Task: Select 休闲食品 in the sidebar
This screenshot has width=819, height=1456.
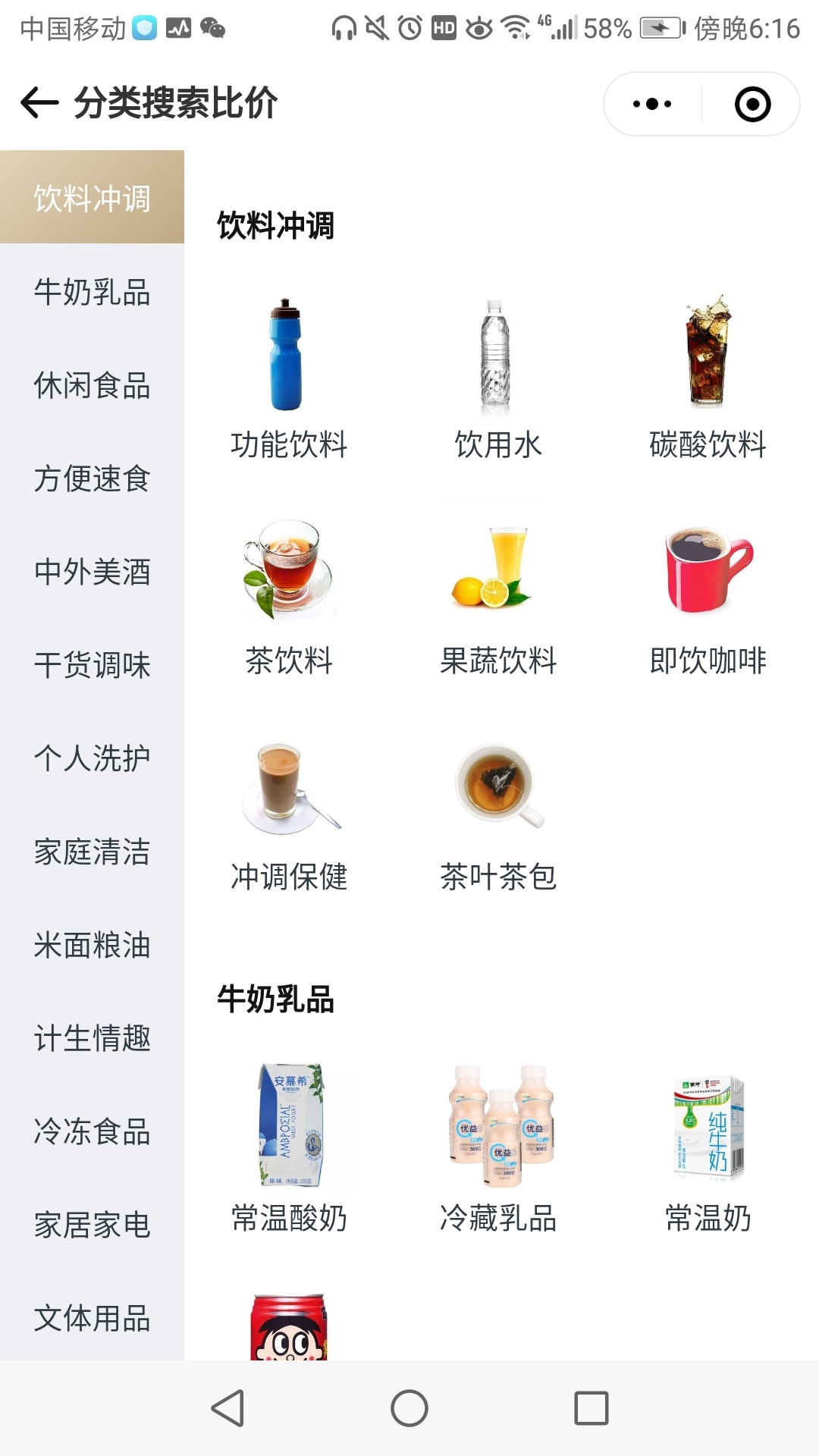Action: (x=92, y=385)
